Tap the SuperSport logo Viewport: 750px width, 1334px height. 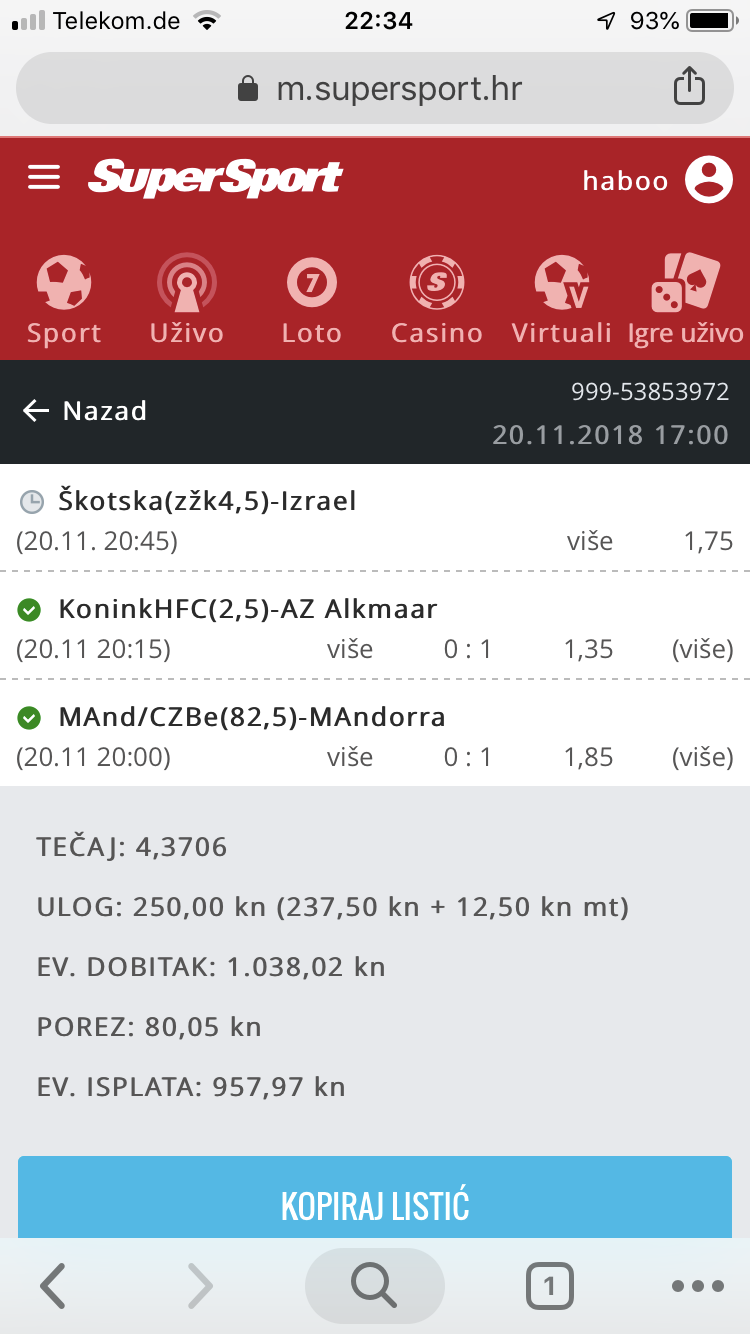pyautogui.click(x=215, y=179)
